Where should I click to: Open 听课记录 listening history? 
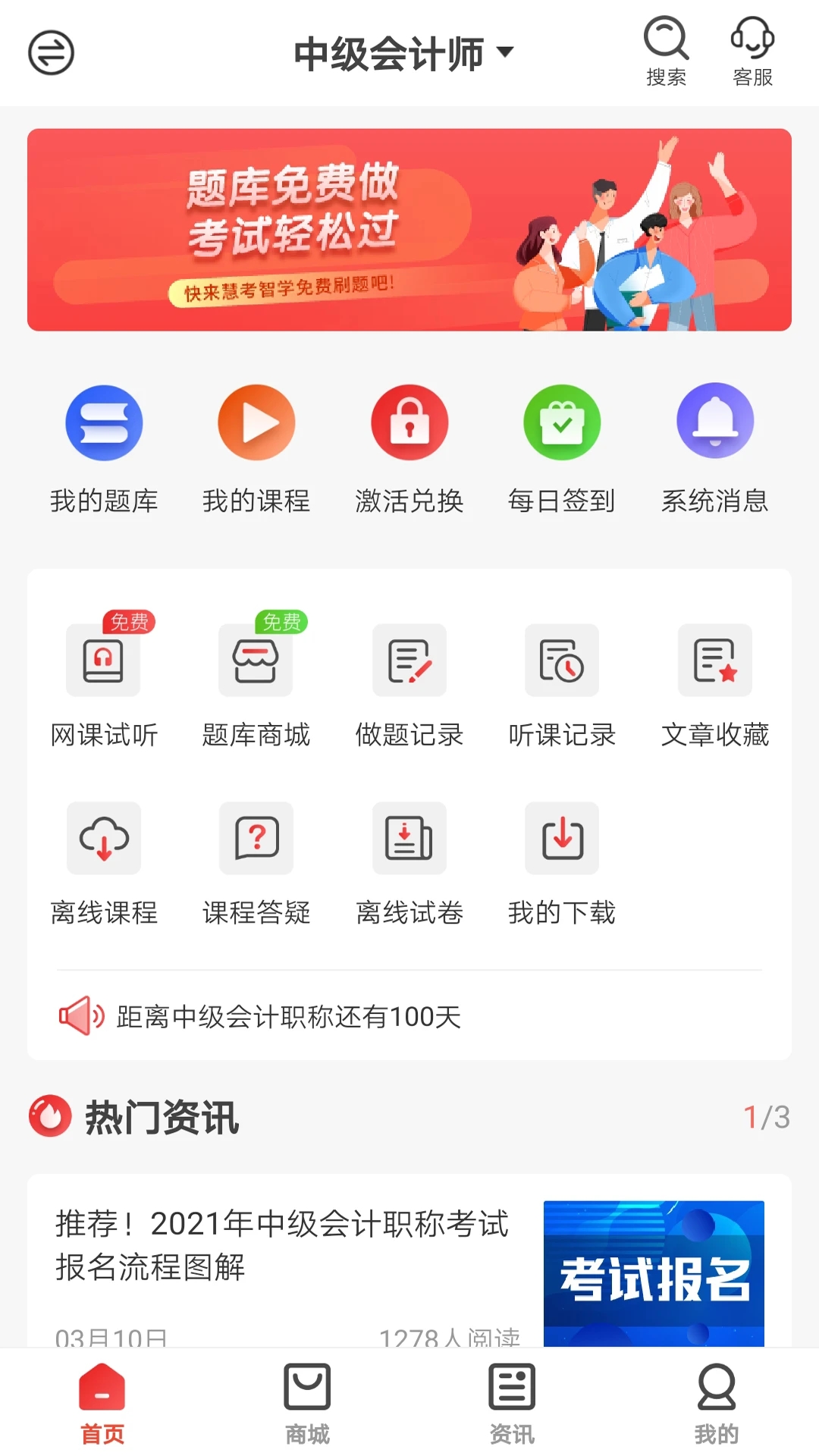(562, 682)
